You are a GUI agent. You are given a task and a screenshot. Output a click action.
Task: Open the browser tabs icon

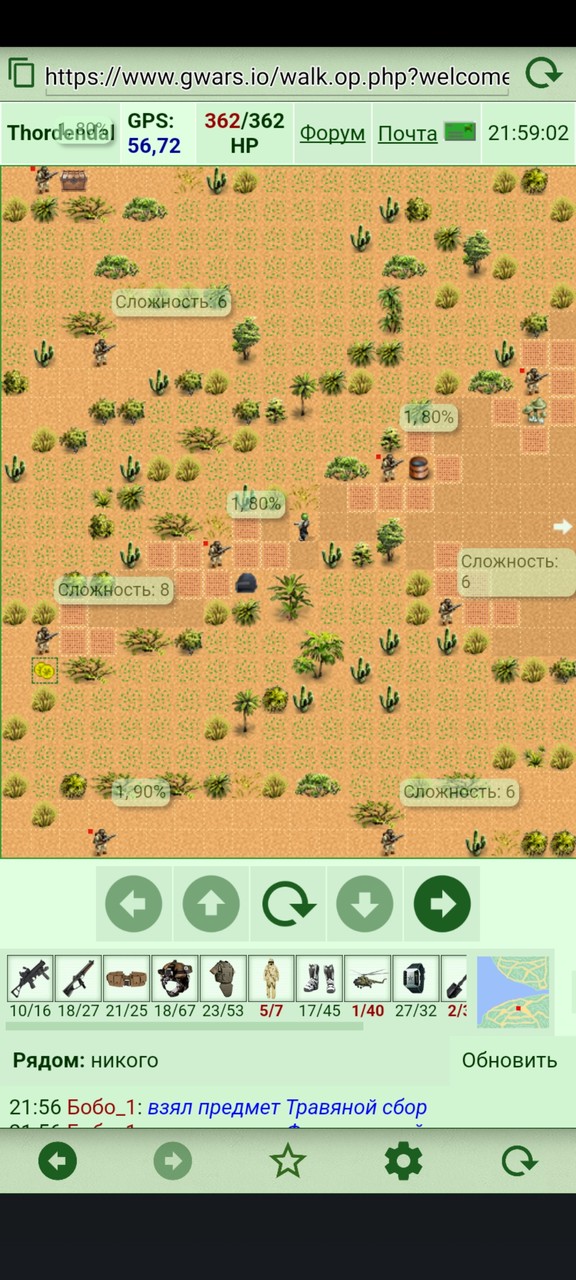coord(21,74)
